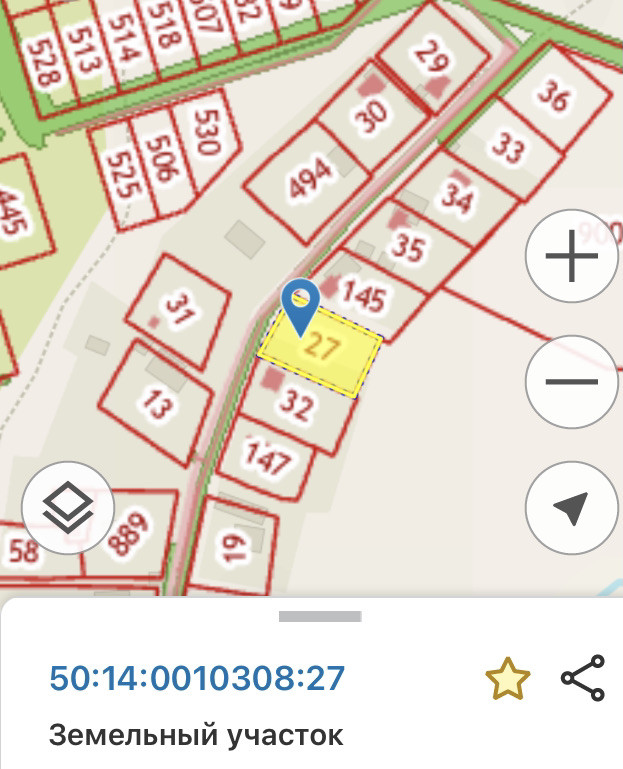Add parcel 50:14:0010308:27 to favorites
Image resolution: width=623 pixels, height=769 pixels.
tap(508, 679)
